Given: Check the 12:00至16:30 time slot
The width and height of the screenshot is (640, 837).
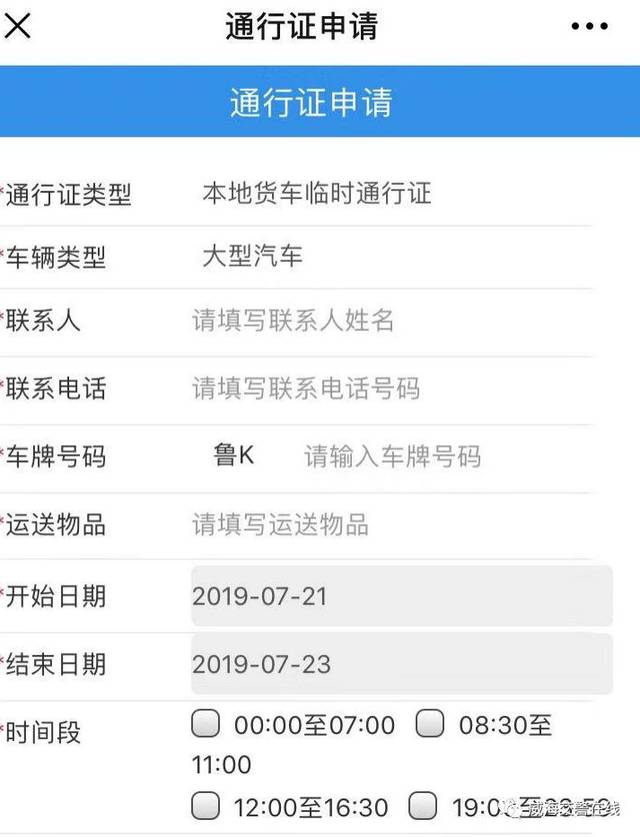Looking at the screenshot, I should 206,805.
